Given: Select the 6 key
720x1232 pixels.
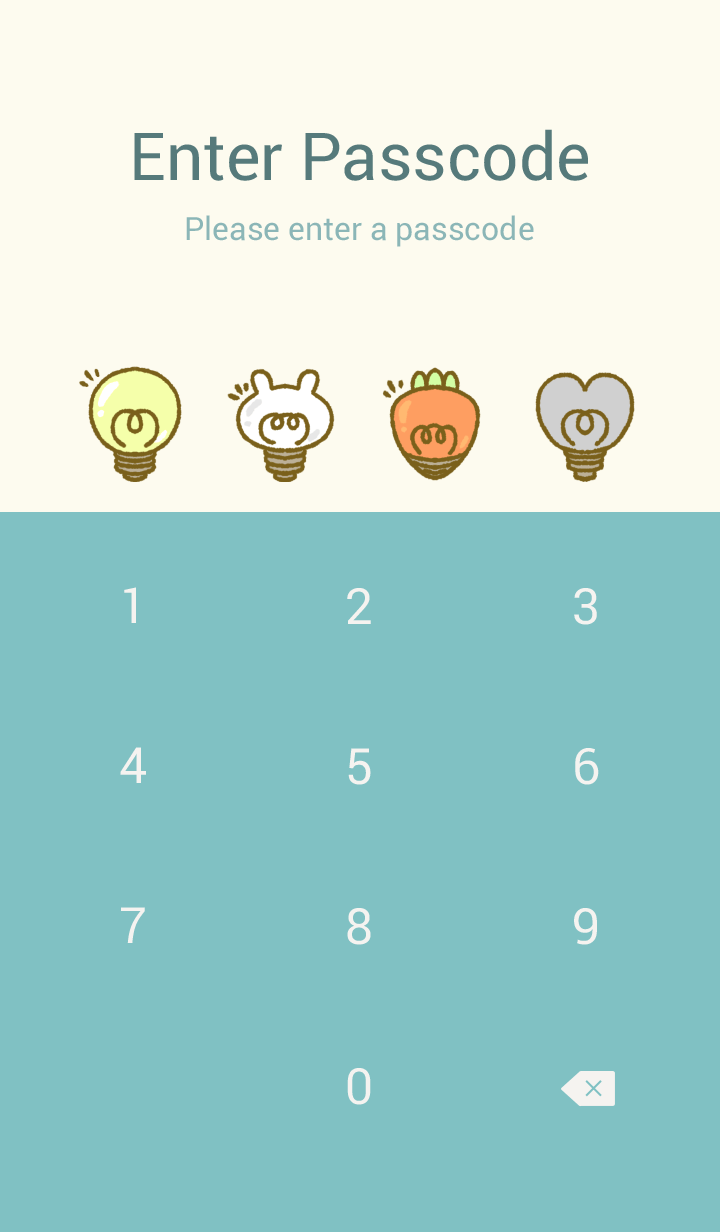Looking at the screenshot, I should click(x=586, y=767).
